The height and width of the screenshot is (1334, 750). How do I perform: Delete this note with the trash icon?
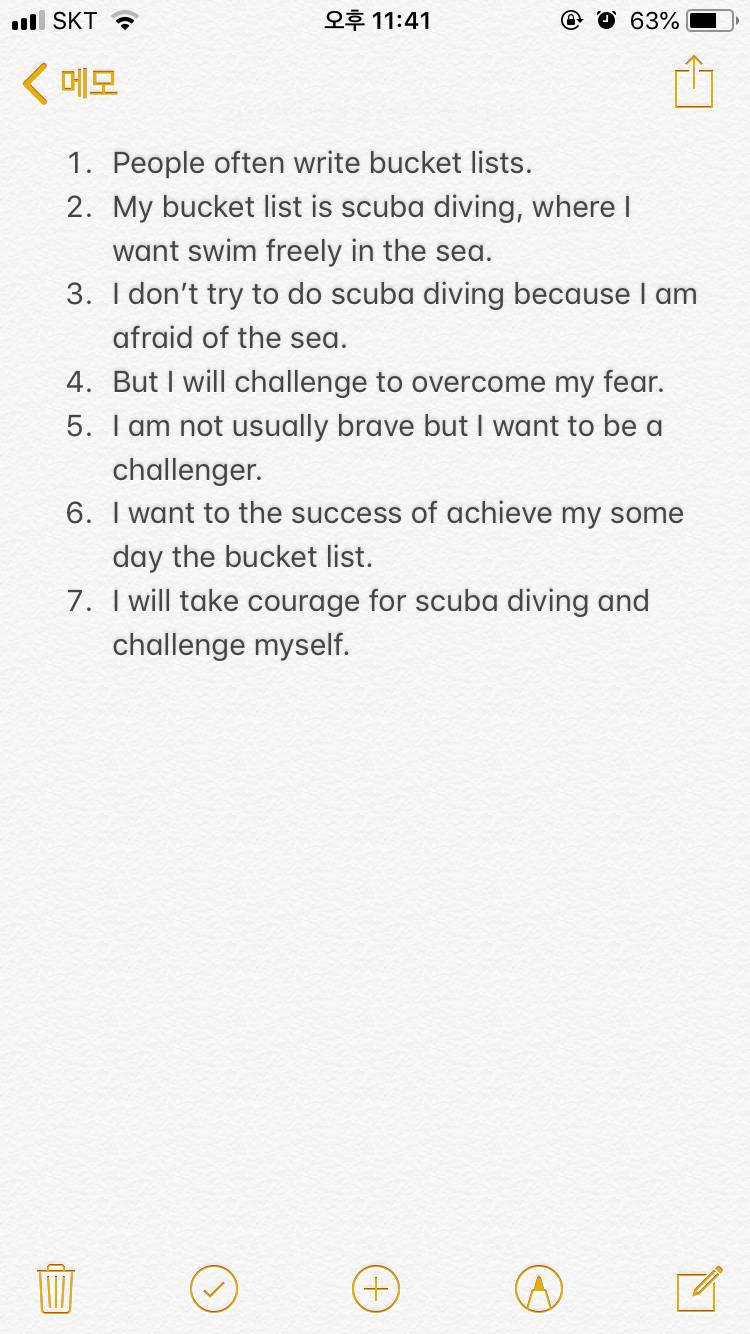point(57,1288)
